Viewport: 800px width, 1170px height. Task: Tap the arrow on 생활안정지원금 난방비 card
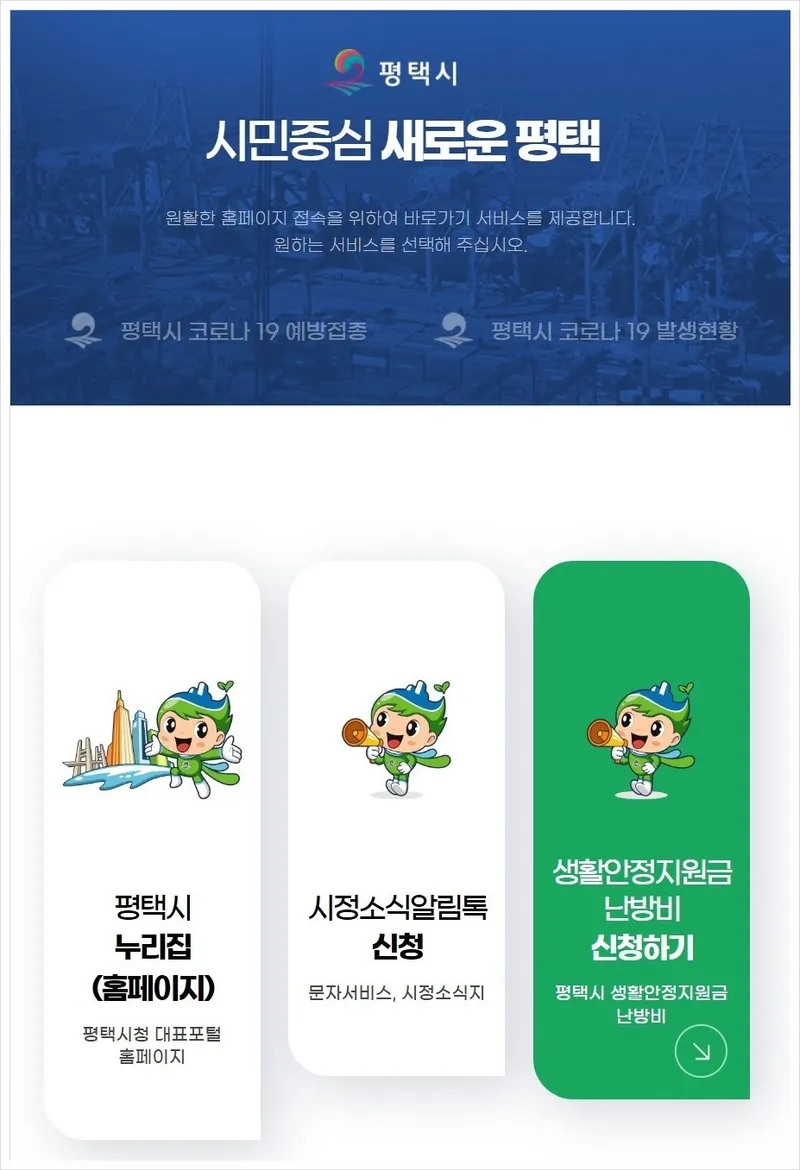point(701,1051)
